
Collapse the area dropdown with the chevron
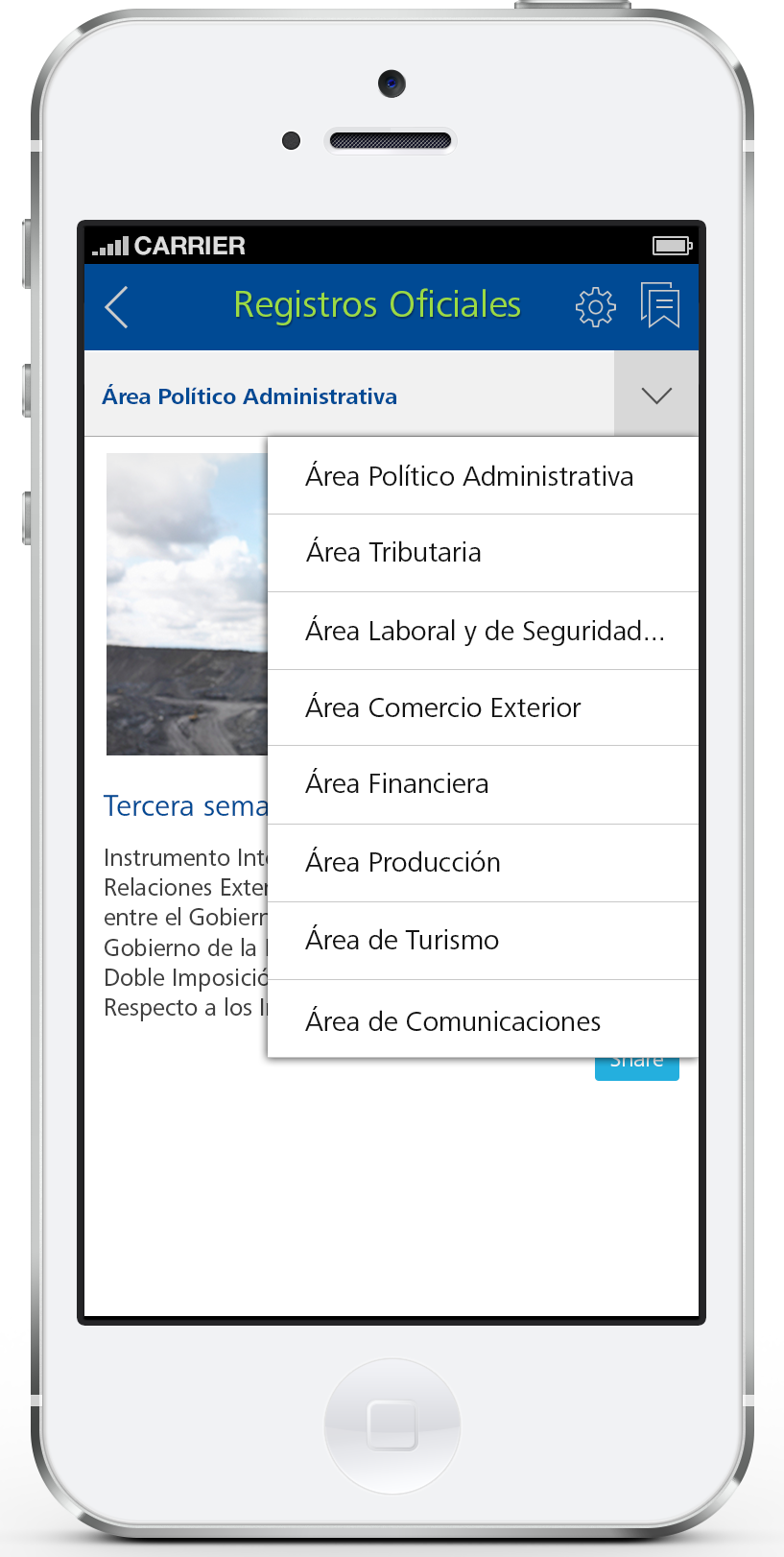tap(656, 395)
